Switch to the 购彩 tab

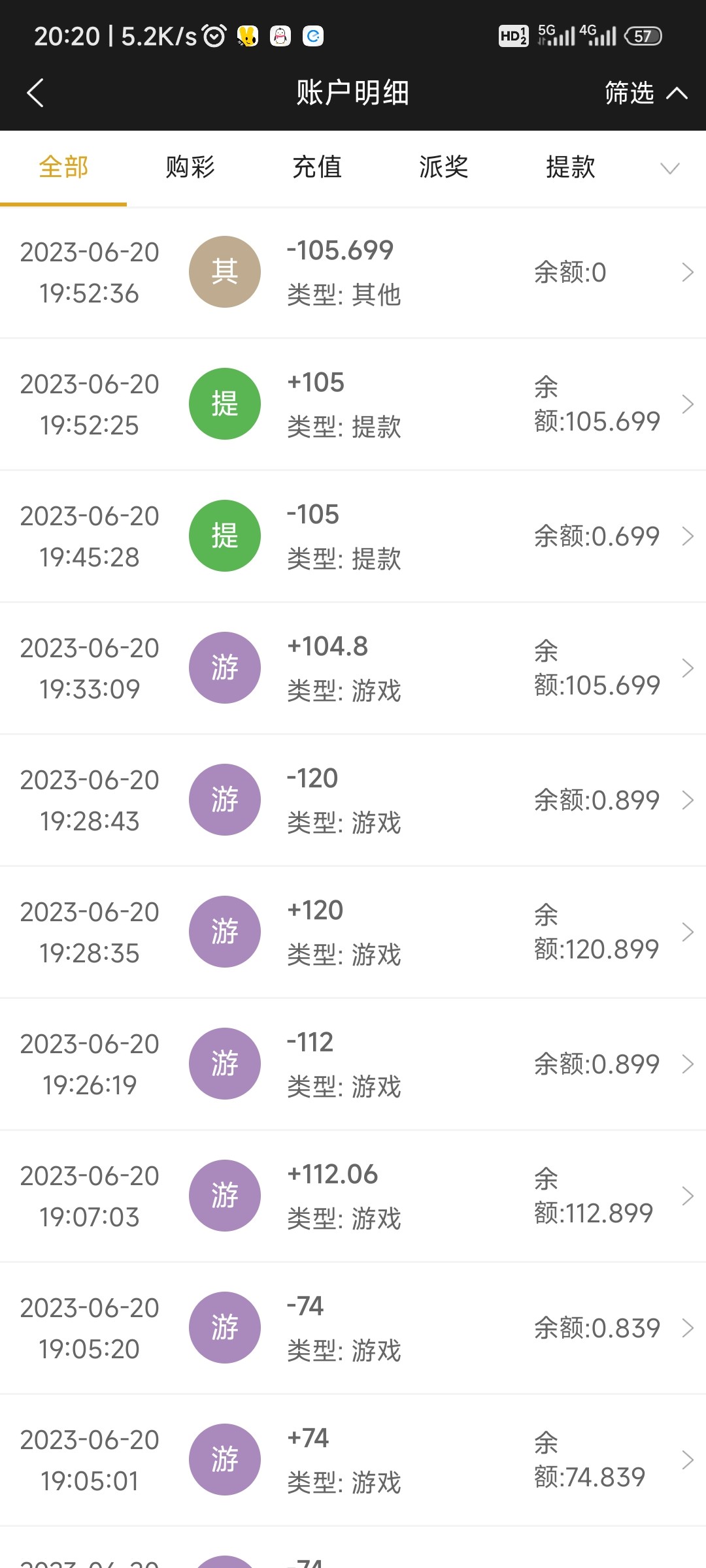(x=190, y=168)
